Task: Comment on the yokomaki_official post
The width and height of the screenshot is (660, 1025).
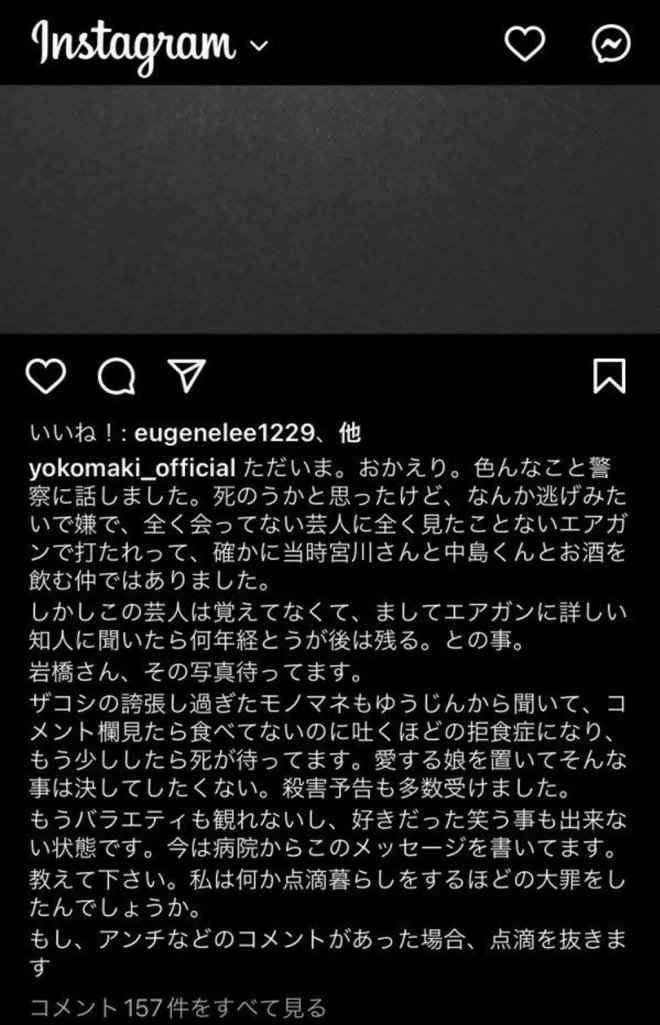Action: coord(116,375)
